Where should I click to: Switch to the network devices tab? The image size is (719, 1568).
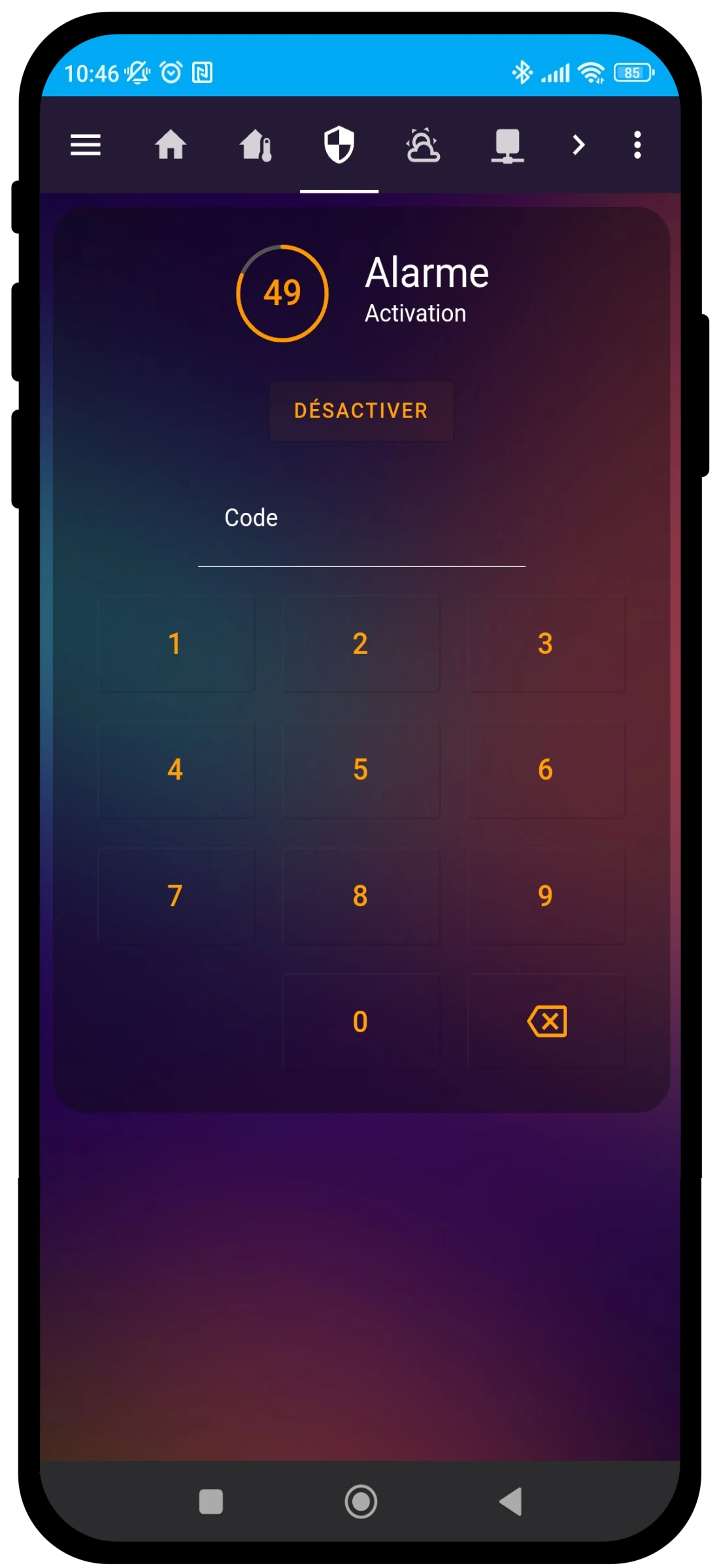[507, 144]
